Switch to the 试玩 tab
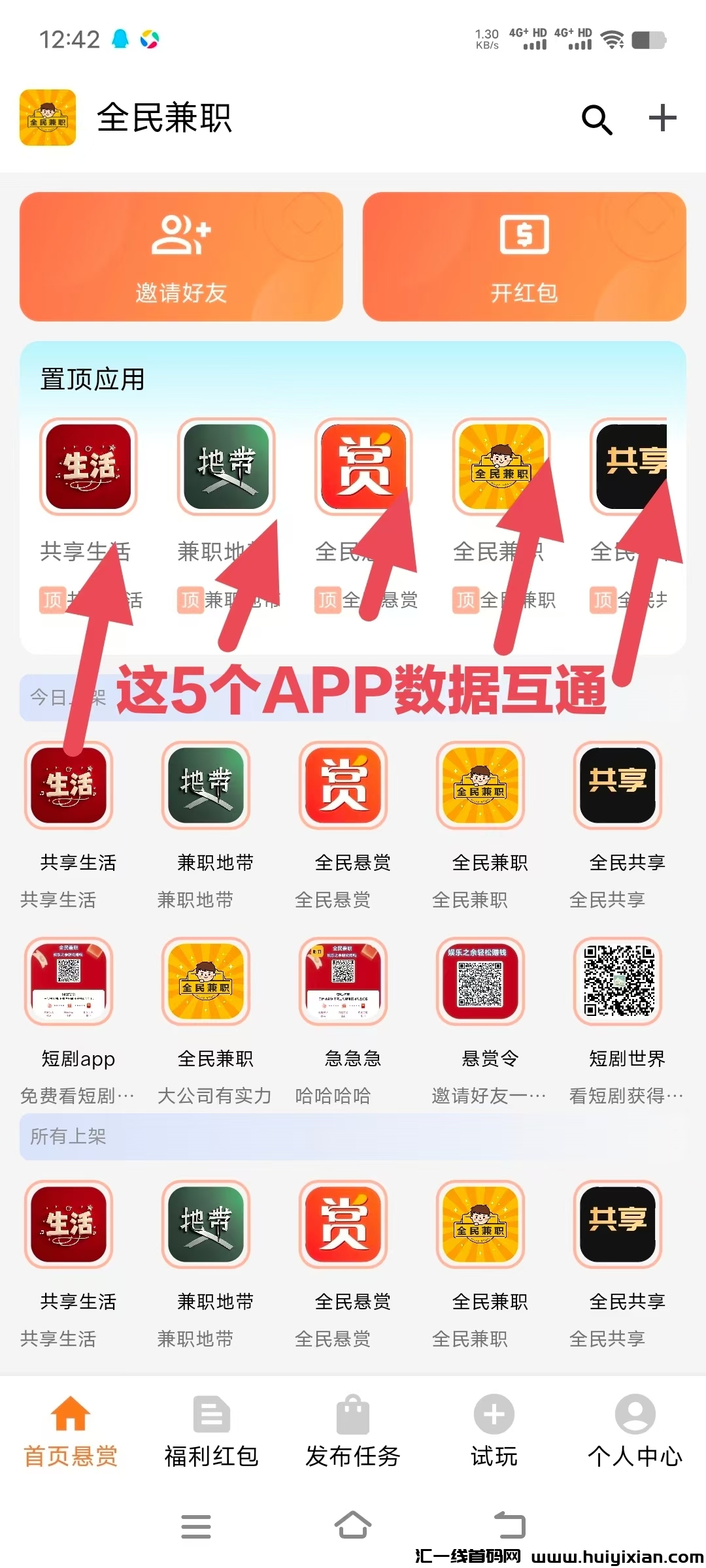706x1568 pixels. (494, 1431)
